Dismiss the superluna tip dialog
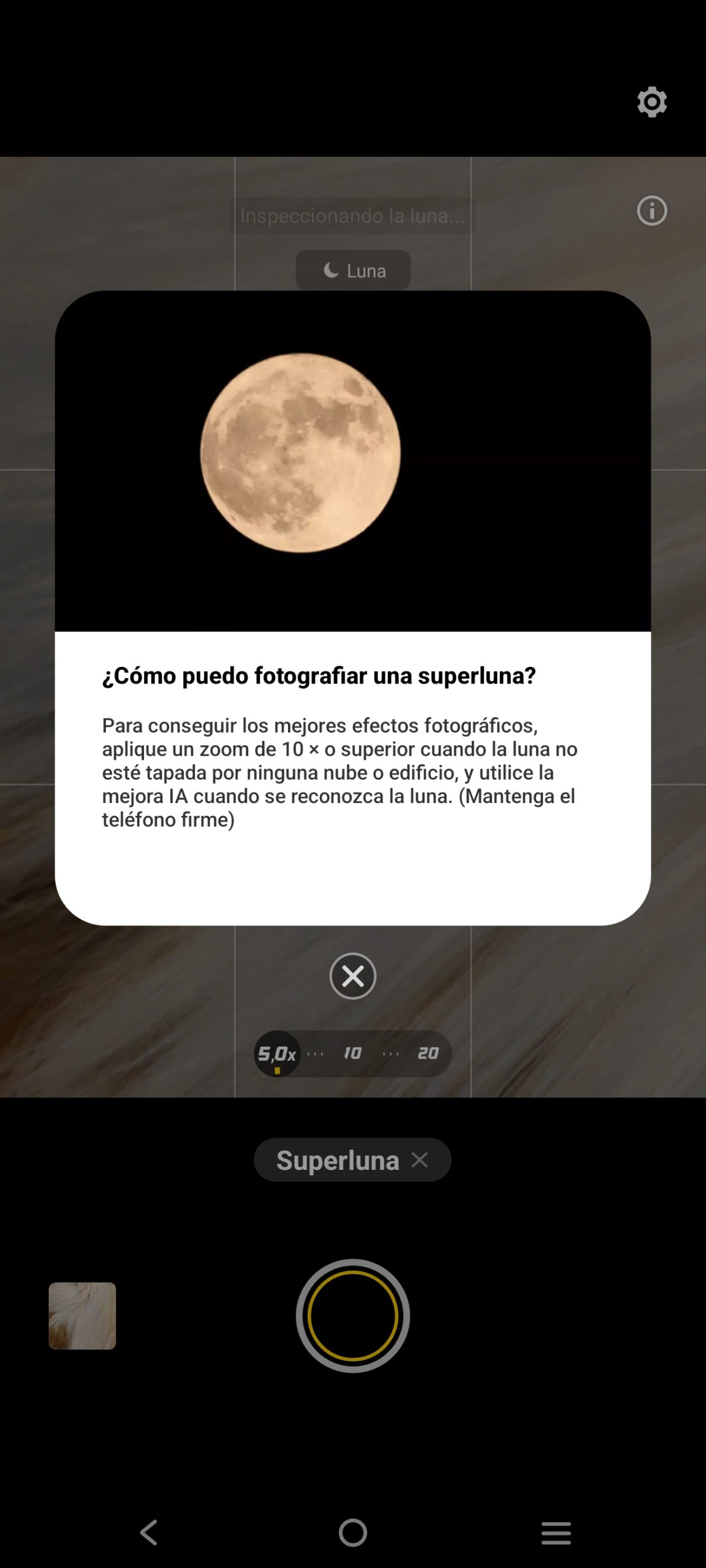The width and height of the screenshot is (706, 1568). (x=352, y=976)
